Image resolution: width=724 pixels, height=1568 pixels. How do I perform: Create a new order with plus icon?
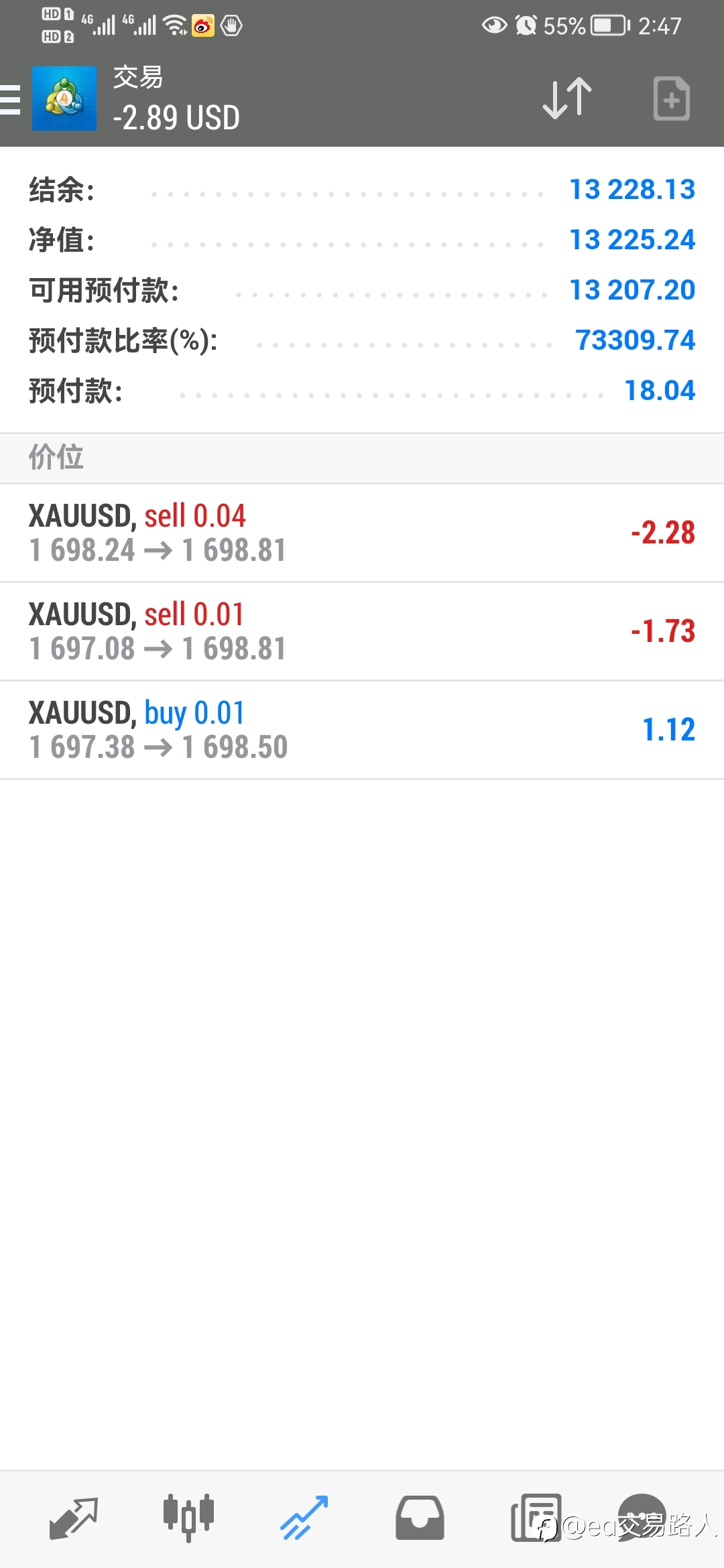pyautogui.click(x=671, y=99)
